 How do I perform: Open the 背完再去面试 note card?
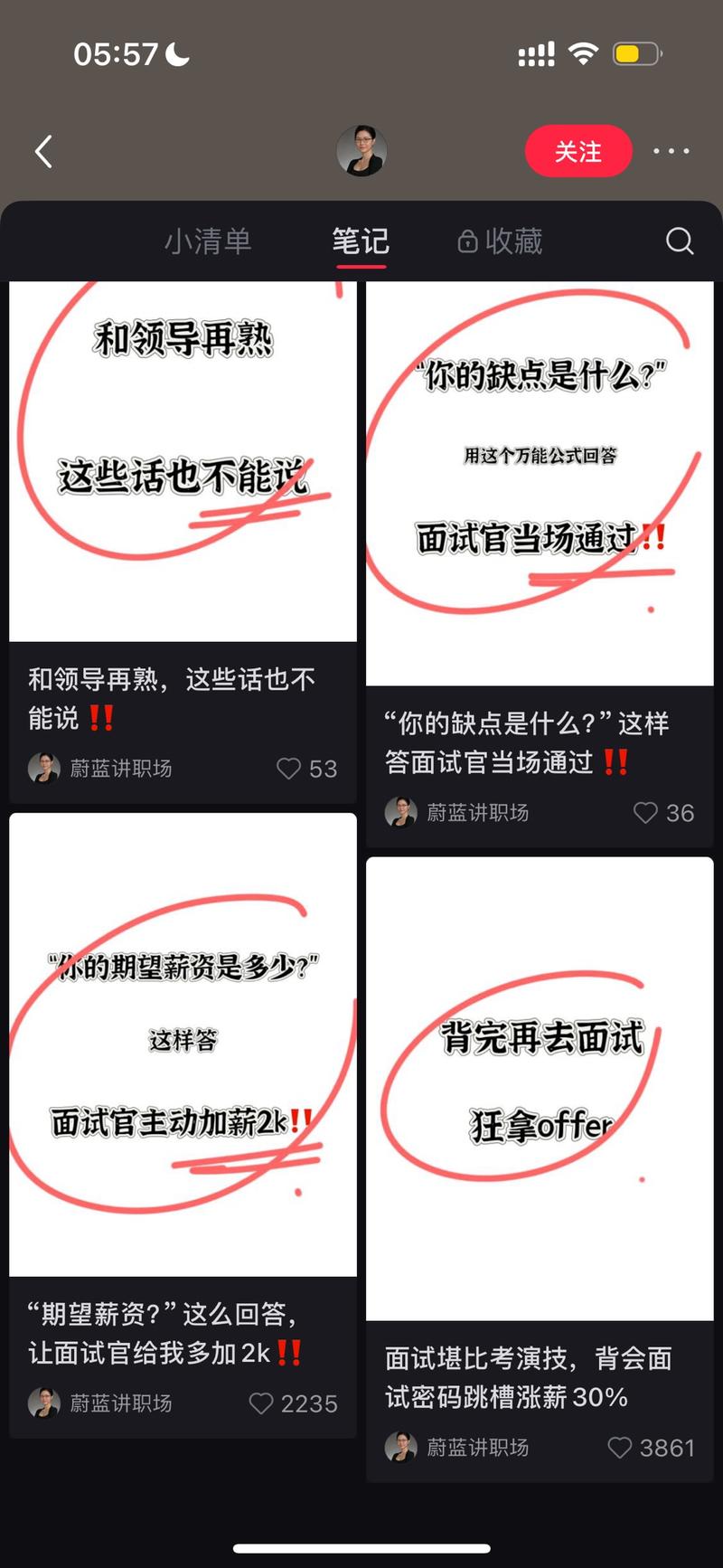coord(540,1088)
